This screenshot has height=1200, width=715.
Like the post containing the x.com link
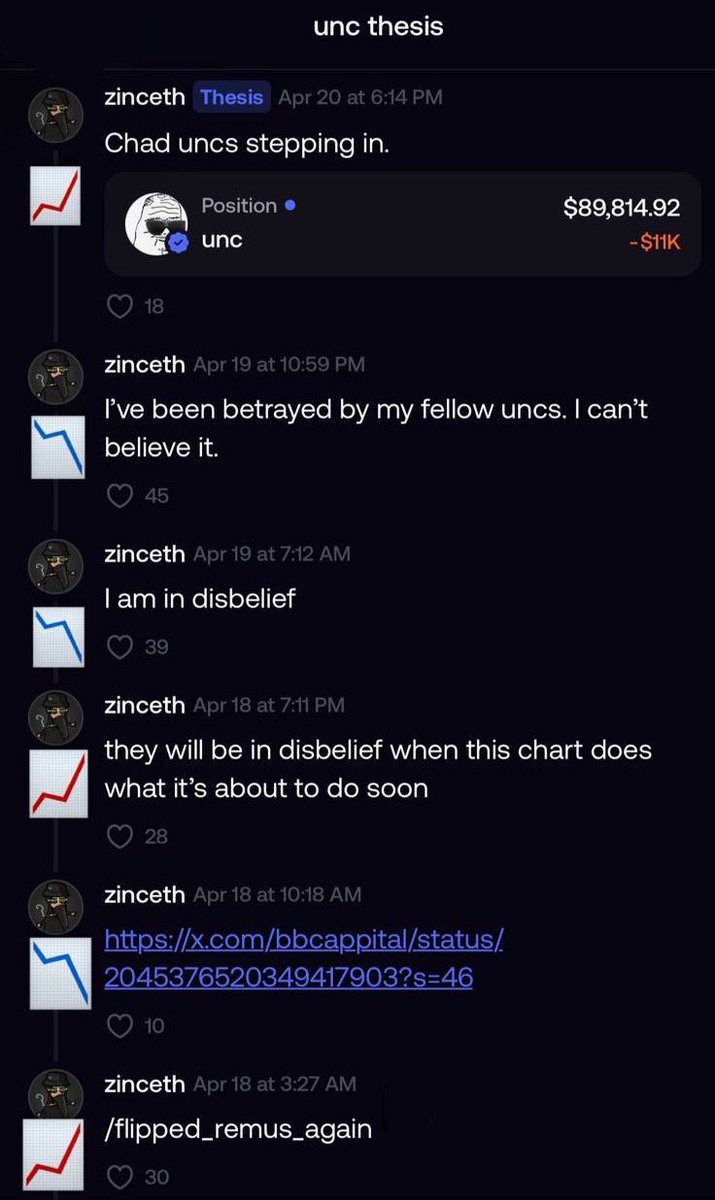(120, 1026)
